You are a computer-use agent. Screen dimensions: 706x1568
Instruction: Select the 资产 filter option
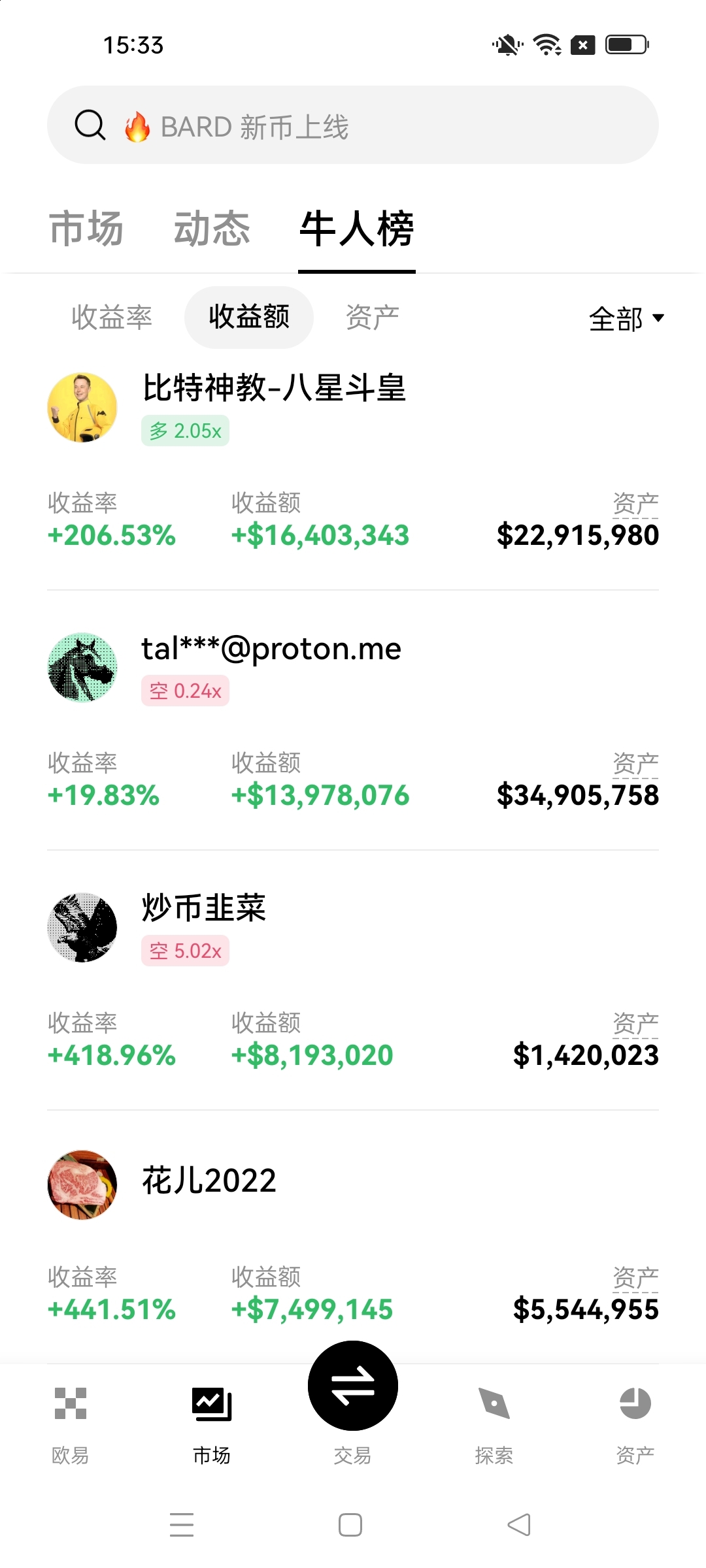373,318
